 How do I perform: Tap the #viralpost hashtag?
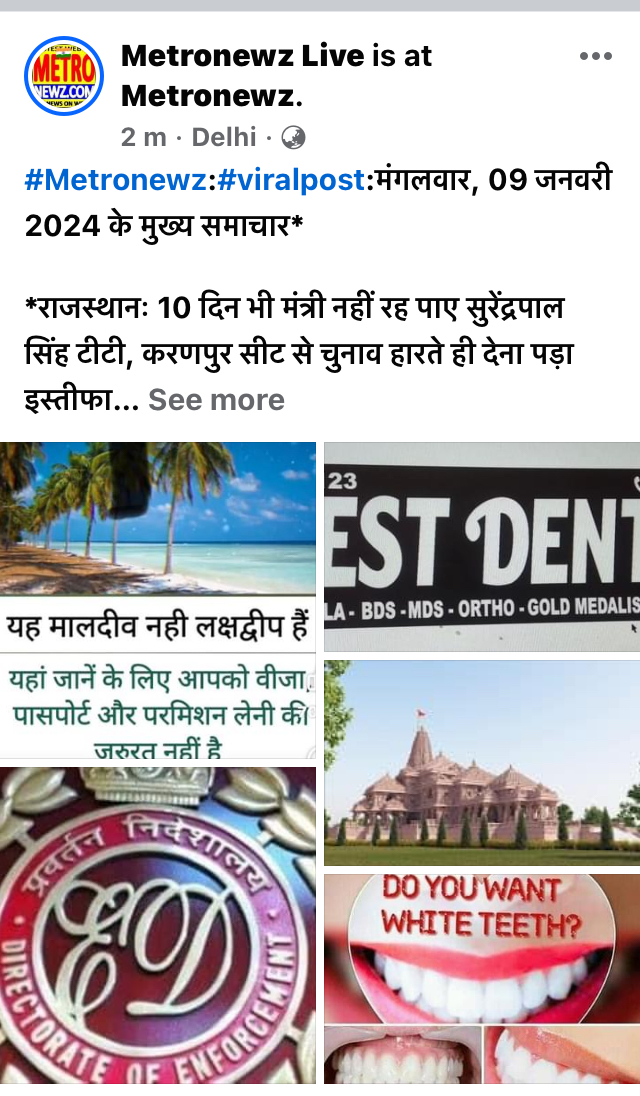pyautogui.click(x=291, y=180)
